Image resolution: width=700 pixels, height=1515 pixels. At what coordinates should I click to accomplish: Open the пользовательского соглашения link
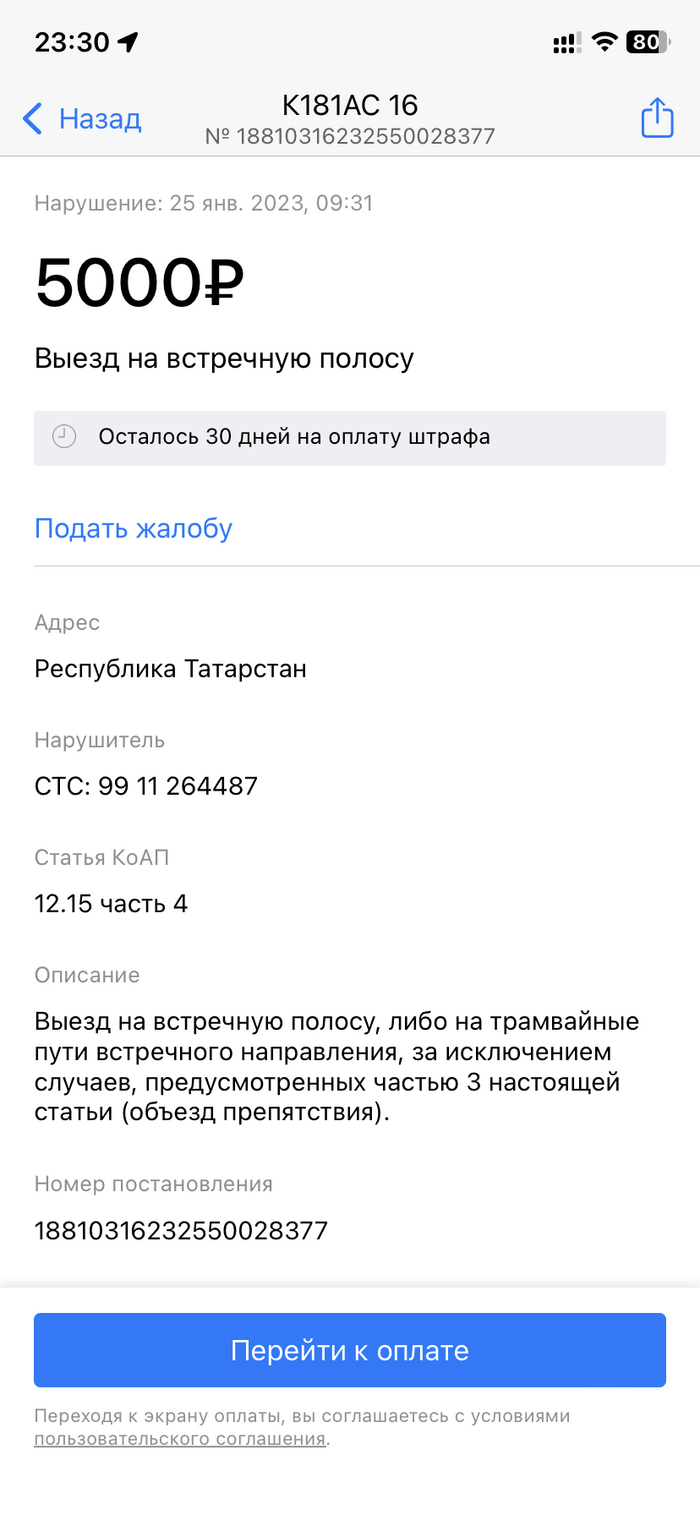[x=180, y=1439]
